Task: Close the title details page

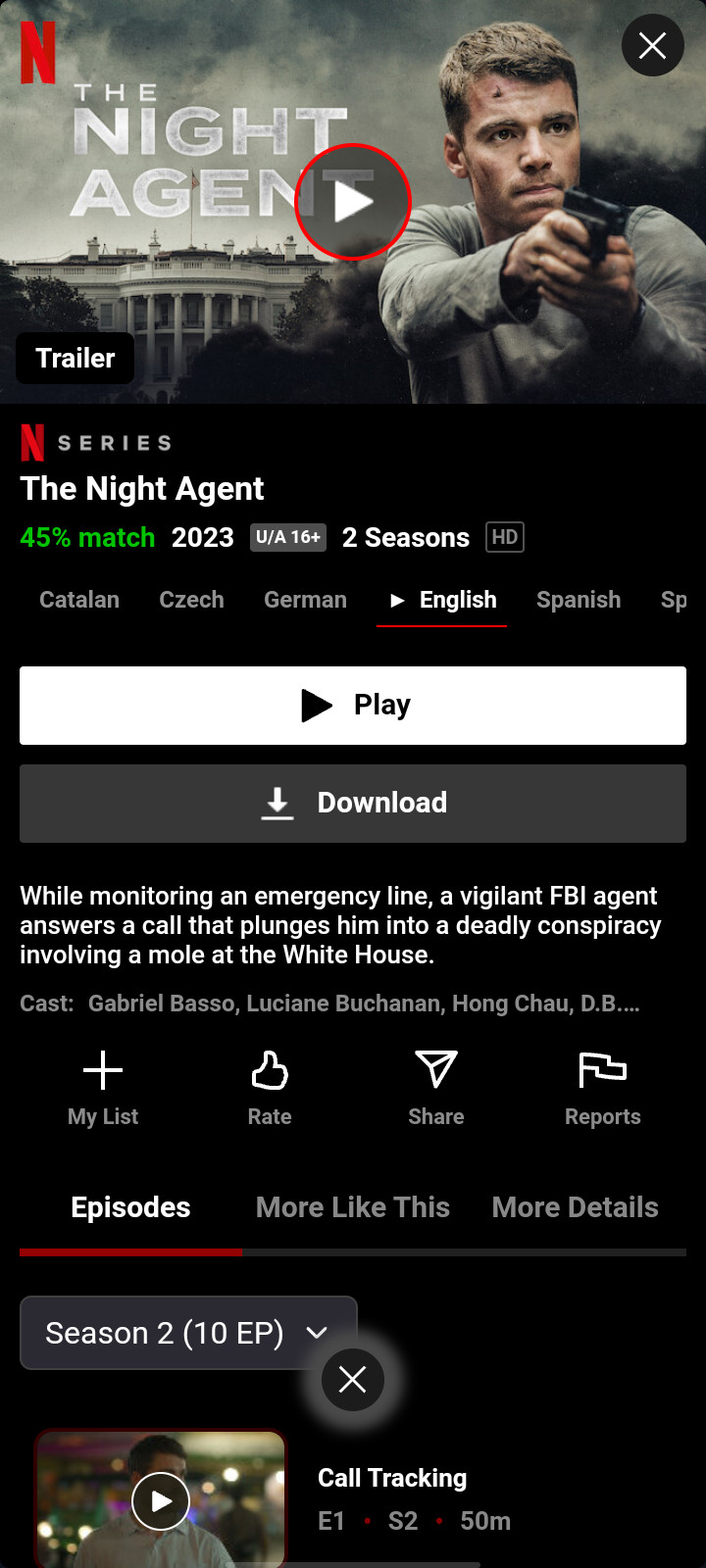Action: 652,45
